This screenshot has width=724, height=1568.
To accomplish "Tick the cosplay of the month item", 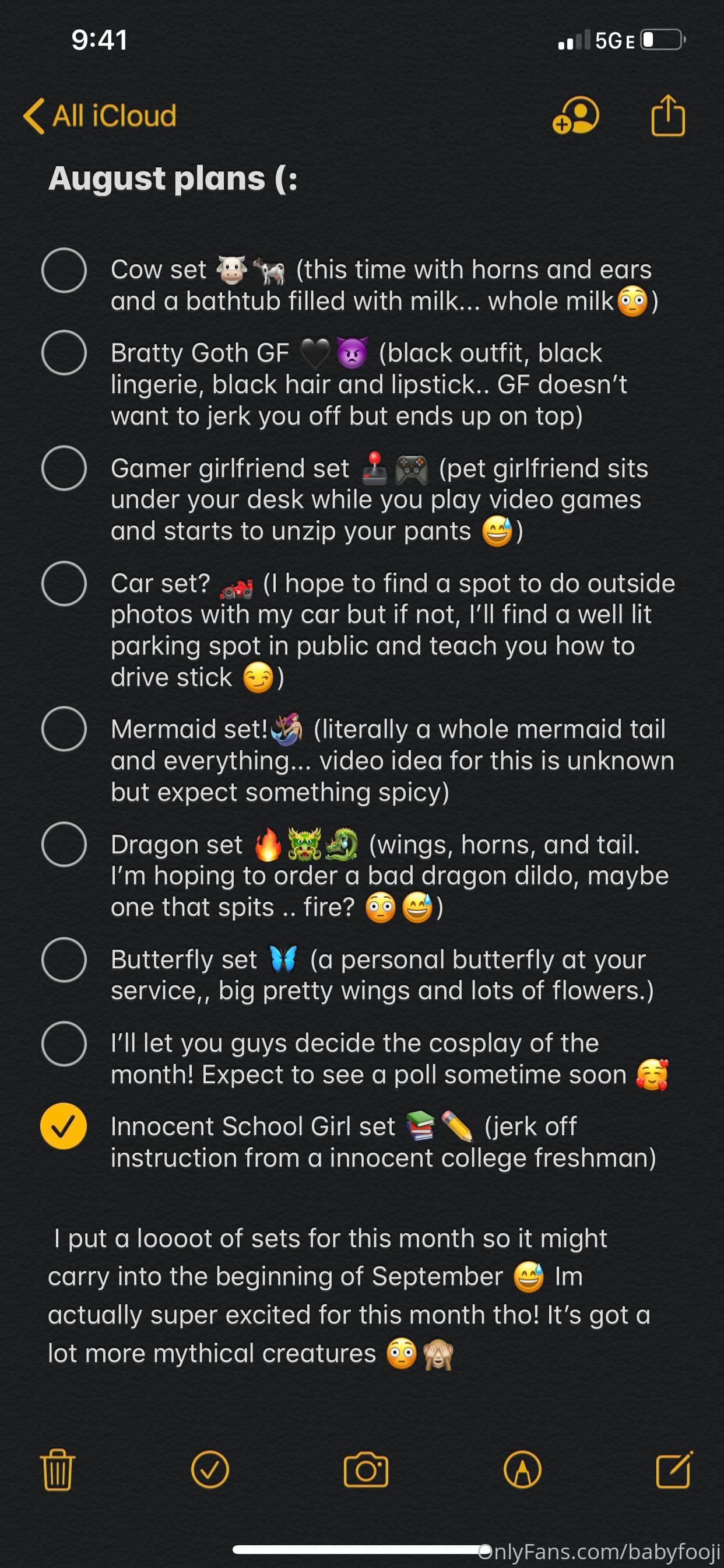I will [x=64, y=1044].
